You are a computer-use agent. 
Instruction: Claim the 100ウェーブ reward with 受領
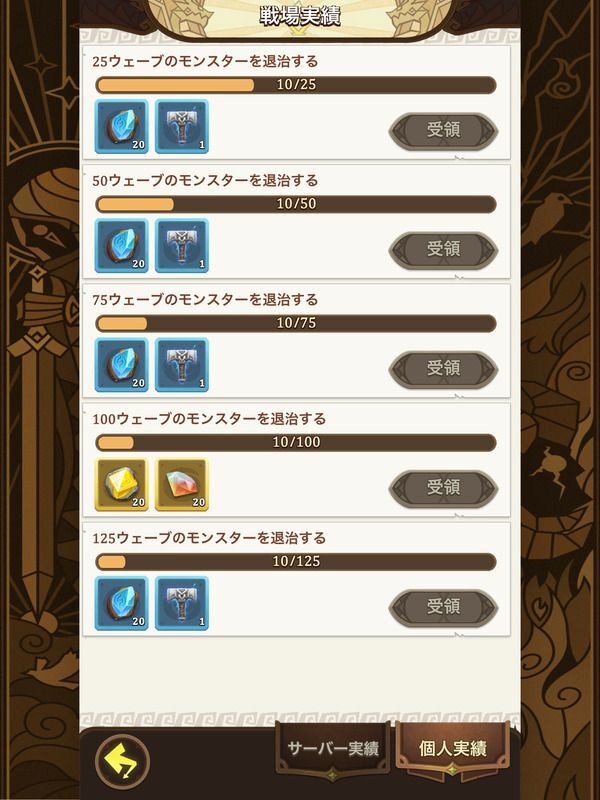coord(442,487)
